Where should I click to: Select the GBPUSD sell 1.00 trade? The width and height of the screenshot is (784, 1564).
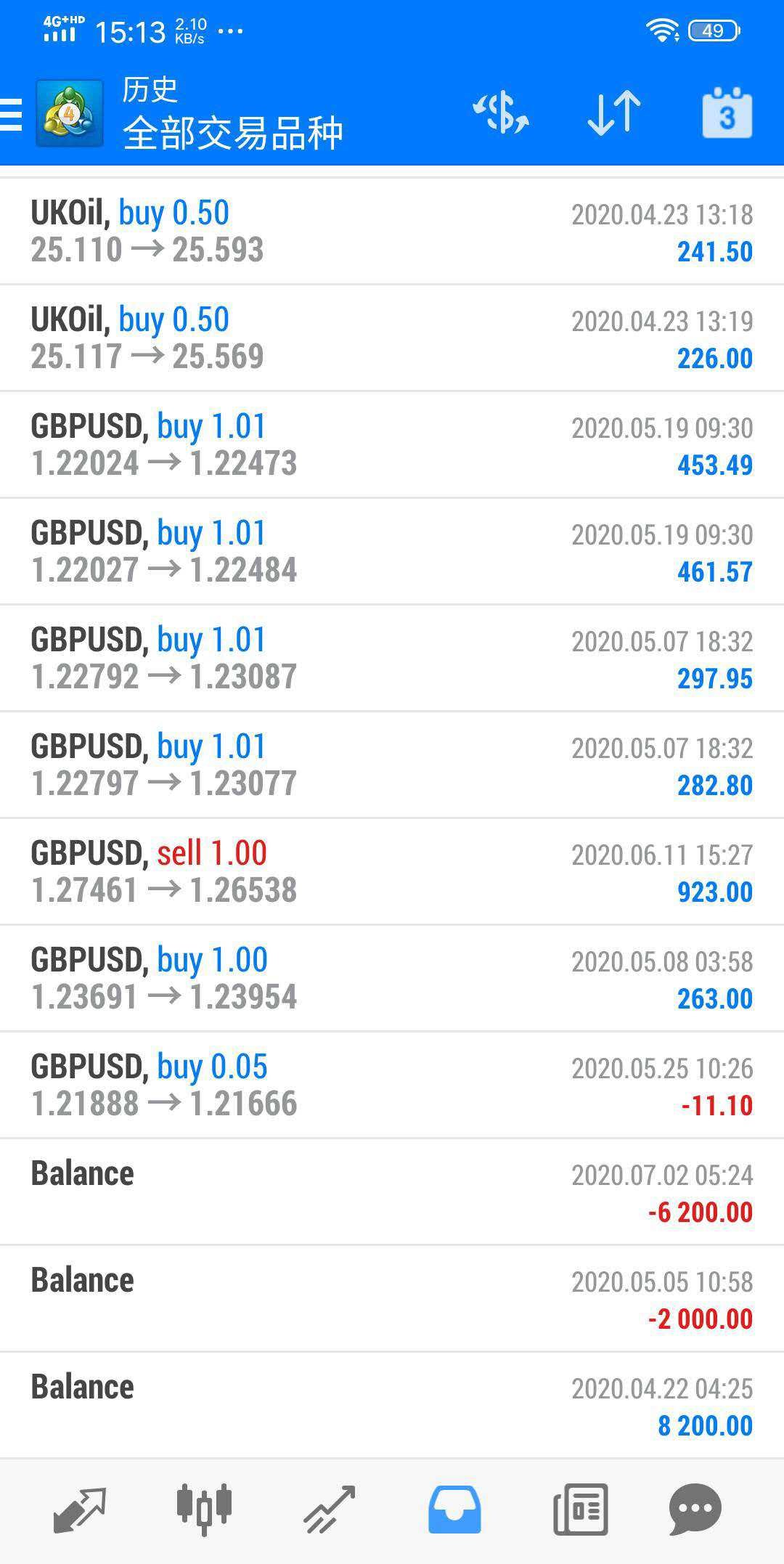392,872
